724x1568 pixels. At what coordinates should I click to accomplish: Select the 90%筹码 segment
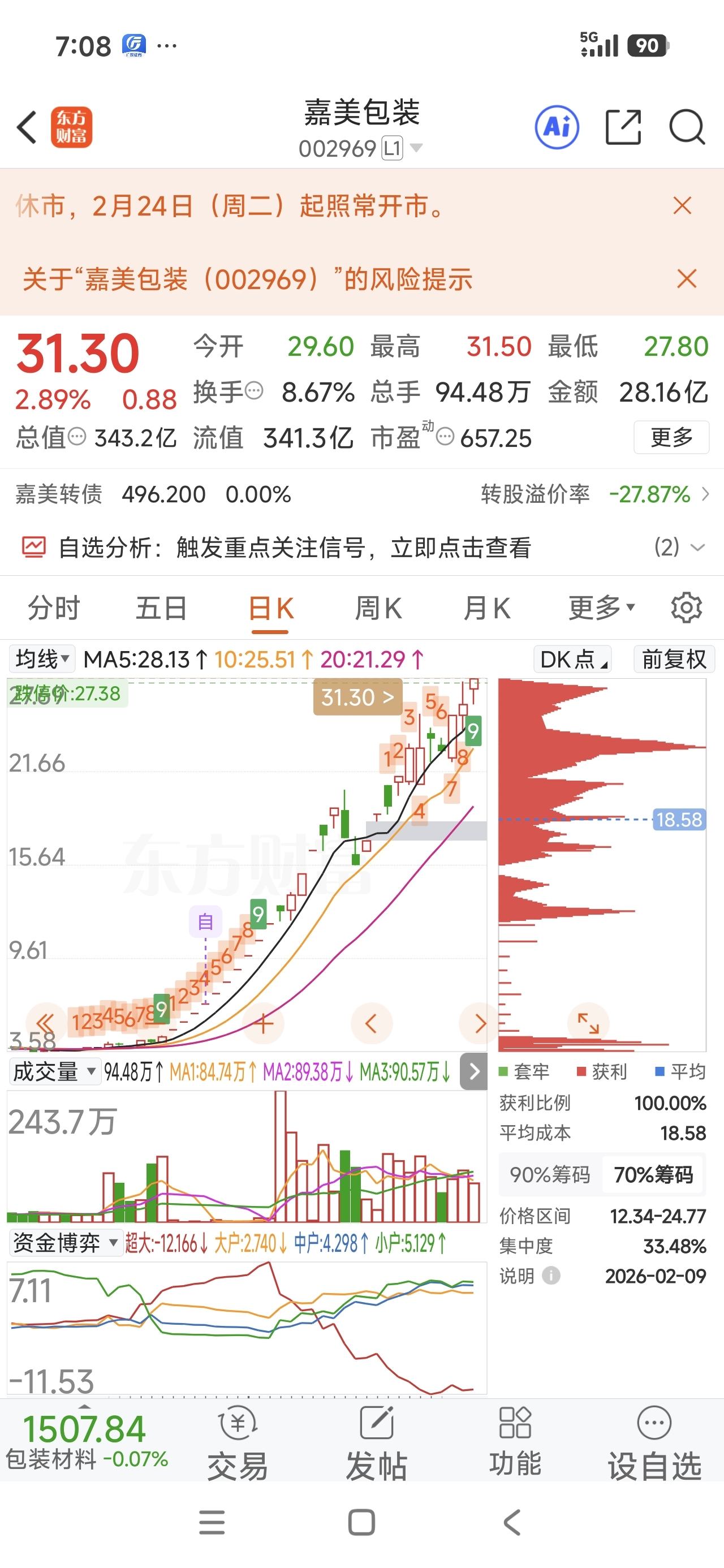pyautogui.click(x=550, y=1174)
